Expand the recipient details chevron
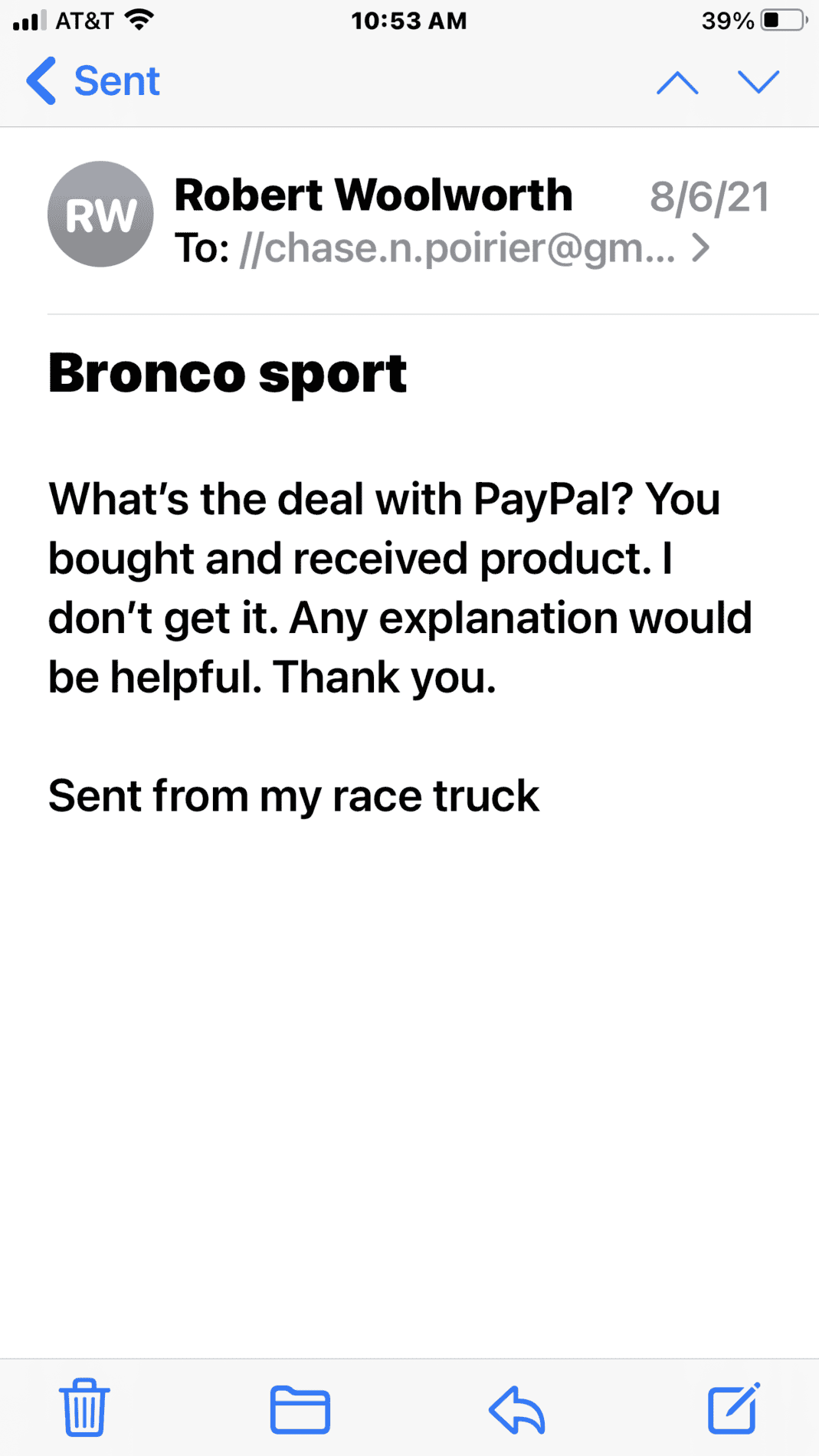Viewport: 819px width, 1456px height. click(700, 248)
